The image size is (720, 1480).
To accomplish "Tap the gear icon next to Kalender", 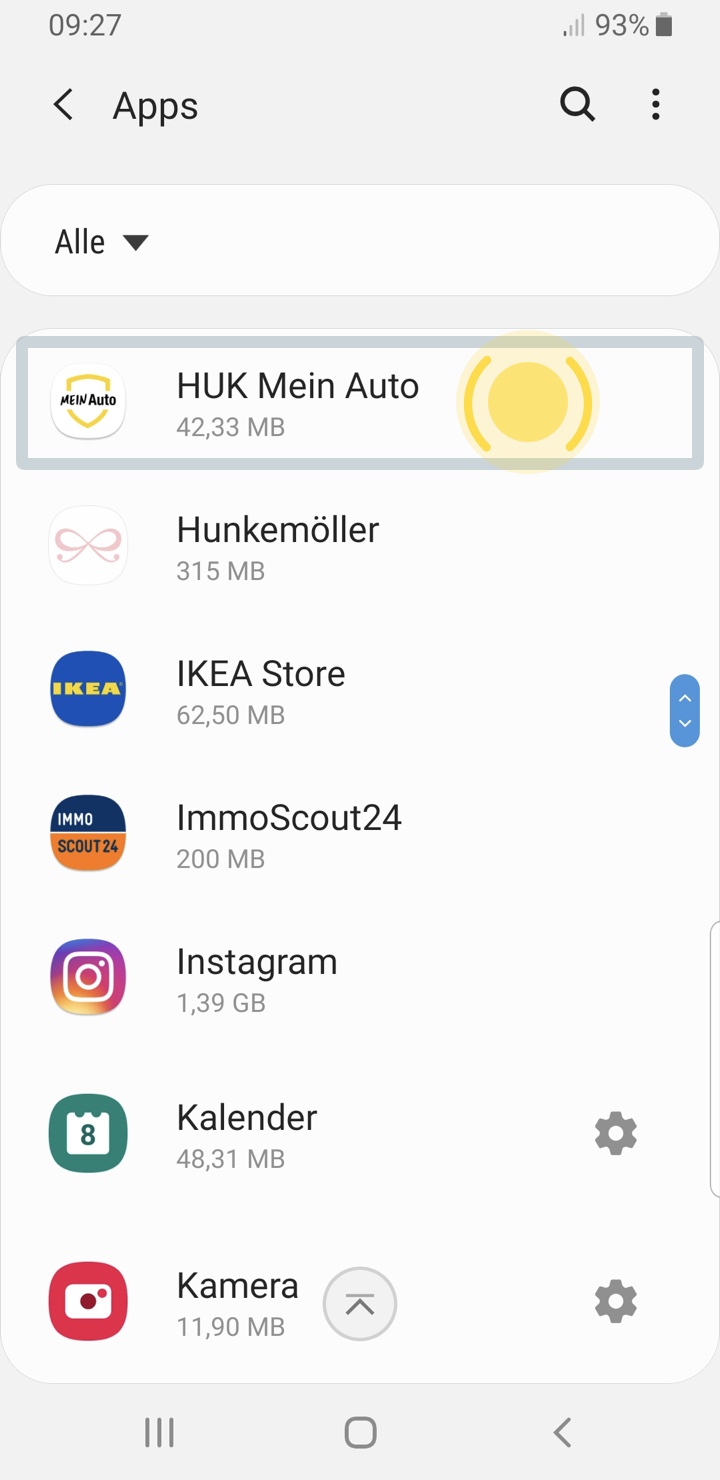I will 616,1134.
